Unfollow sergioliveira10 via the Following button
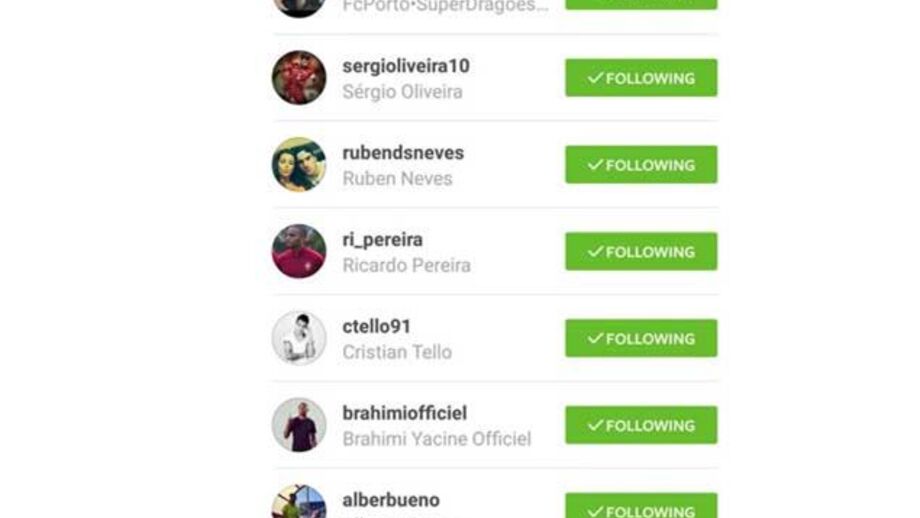 tap(641, 78)
